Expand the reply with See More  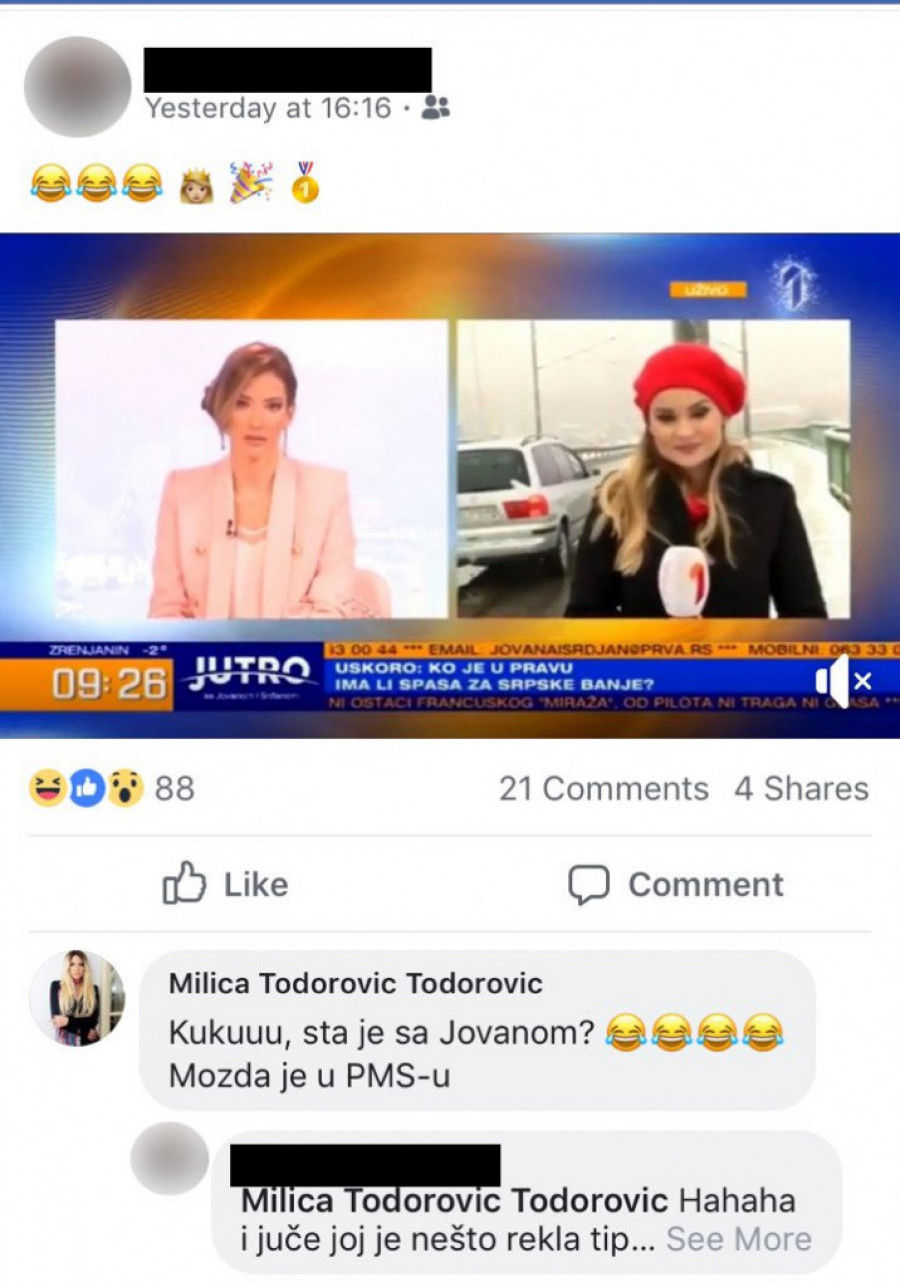click(739, 1240)
